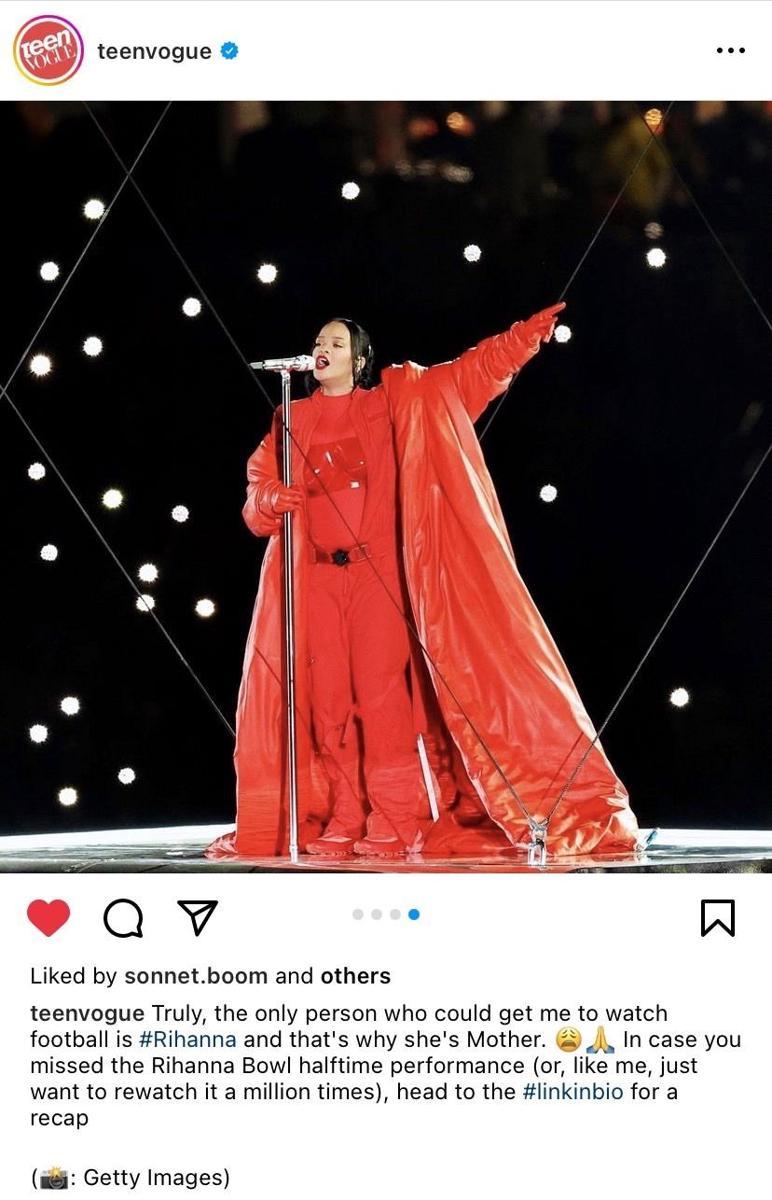772x1200 pixels.
Task: Open the teenvogue username in the post header
Action: tap(154, 51)
